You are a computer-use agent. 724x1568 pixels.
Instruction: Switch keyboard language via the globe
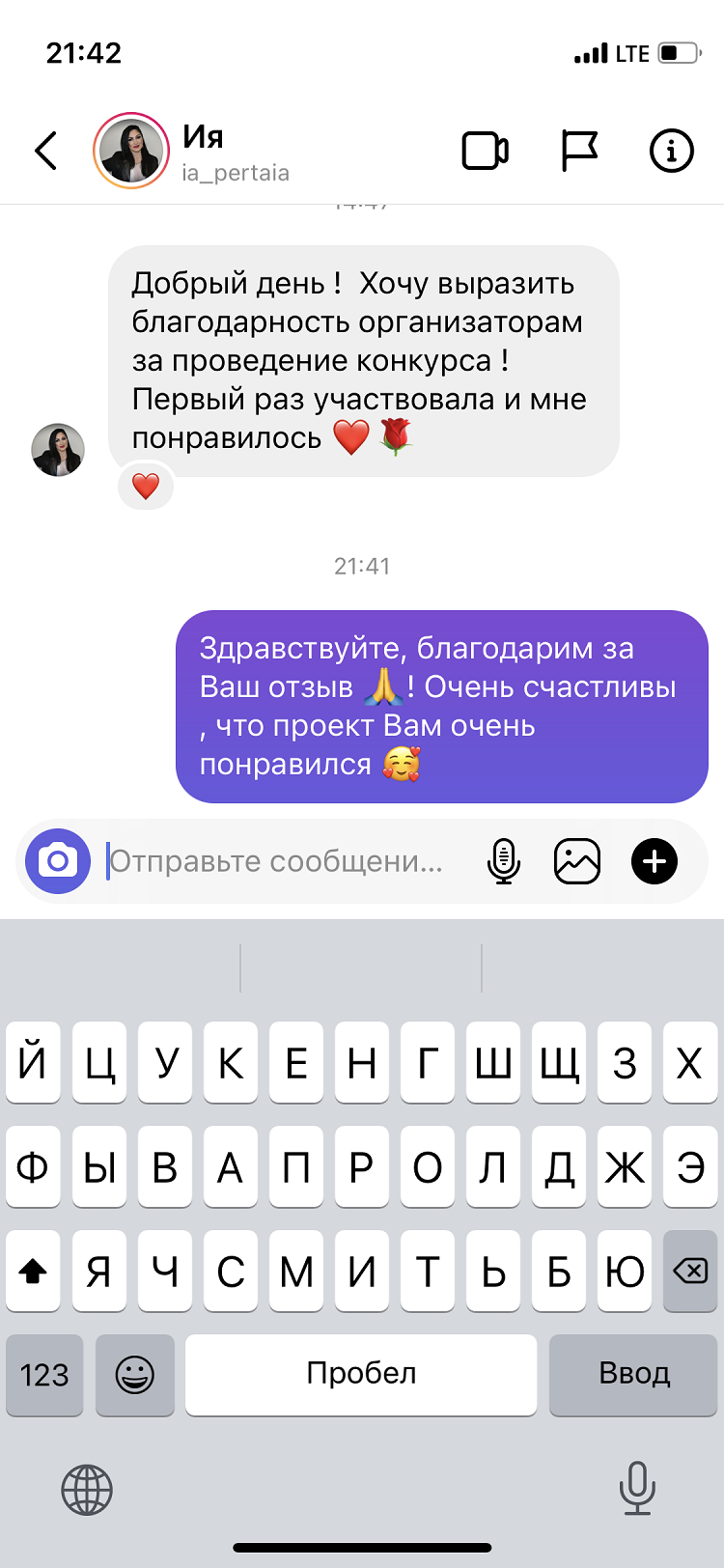click(x=87, y=1489)
